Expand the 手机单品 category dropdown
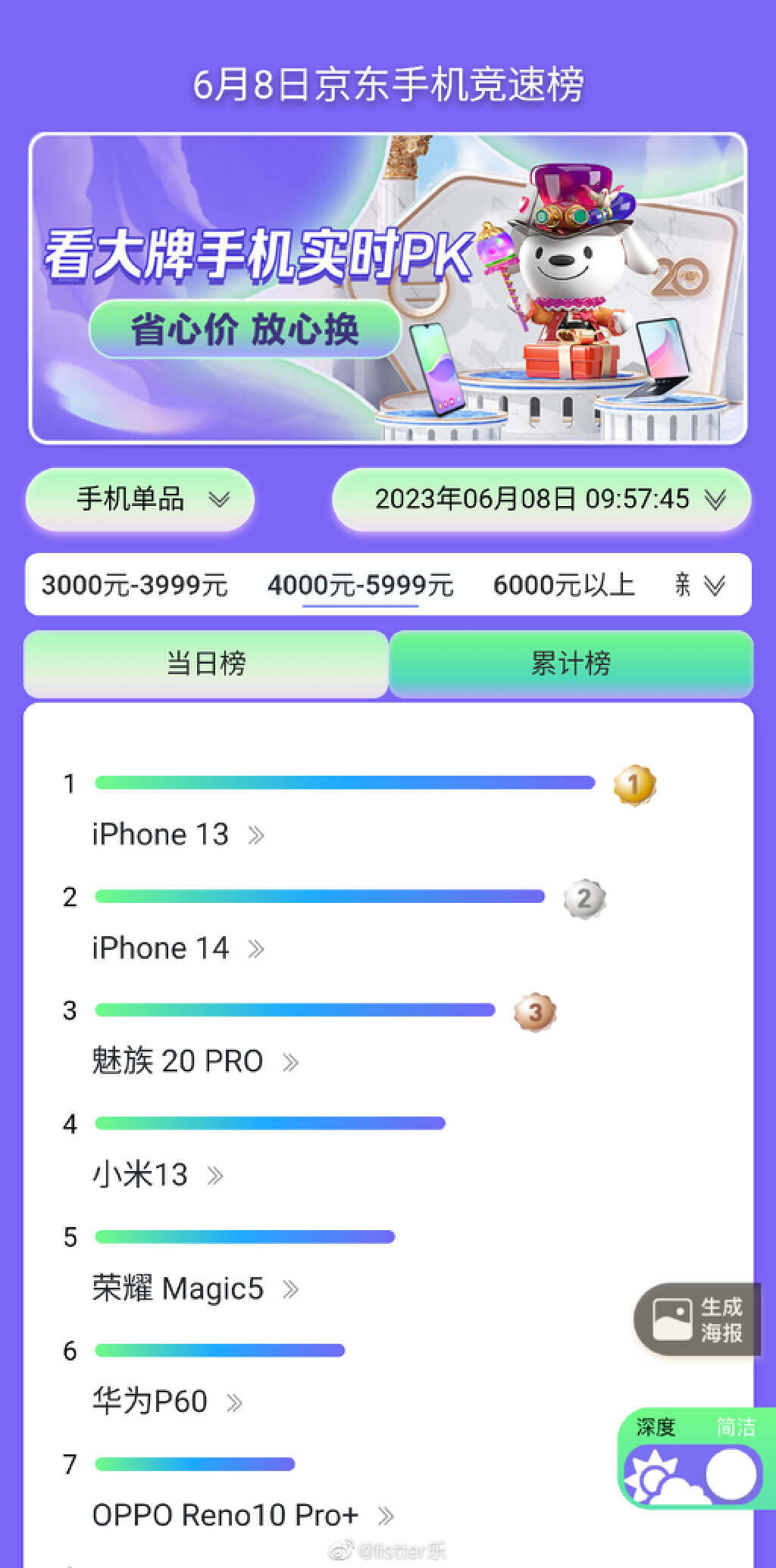Screen dimensions: 776x1568 [x=139, y=499]
